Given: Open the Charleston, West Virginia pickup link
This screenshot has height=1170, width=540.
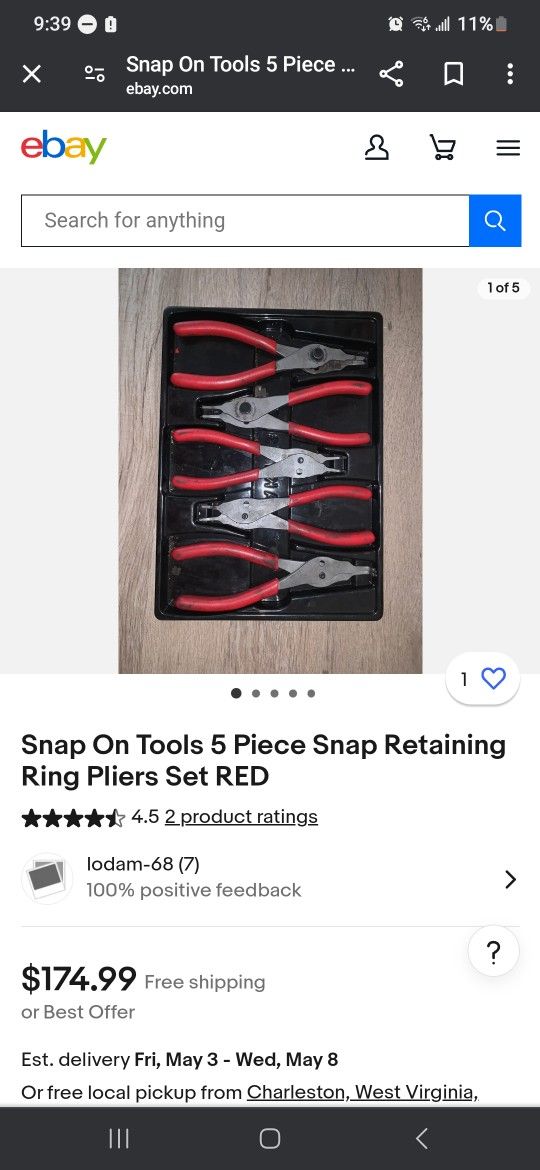Looking at the screenshot, I should tap(360, 1093).
